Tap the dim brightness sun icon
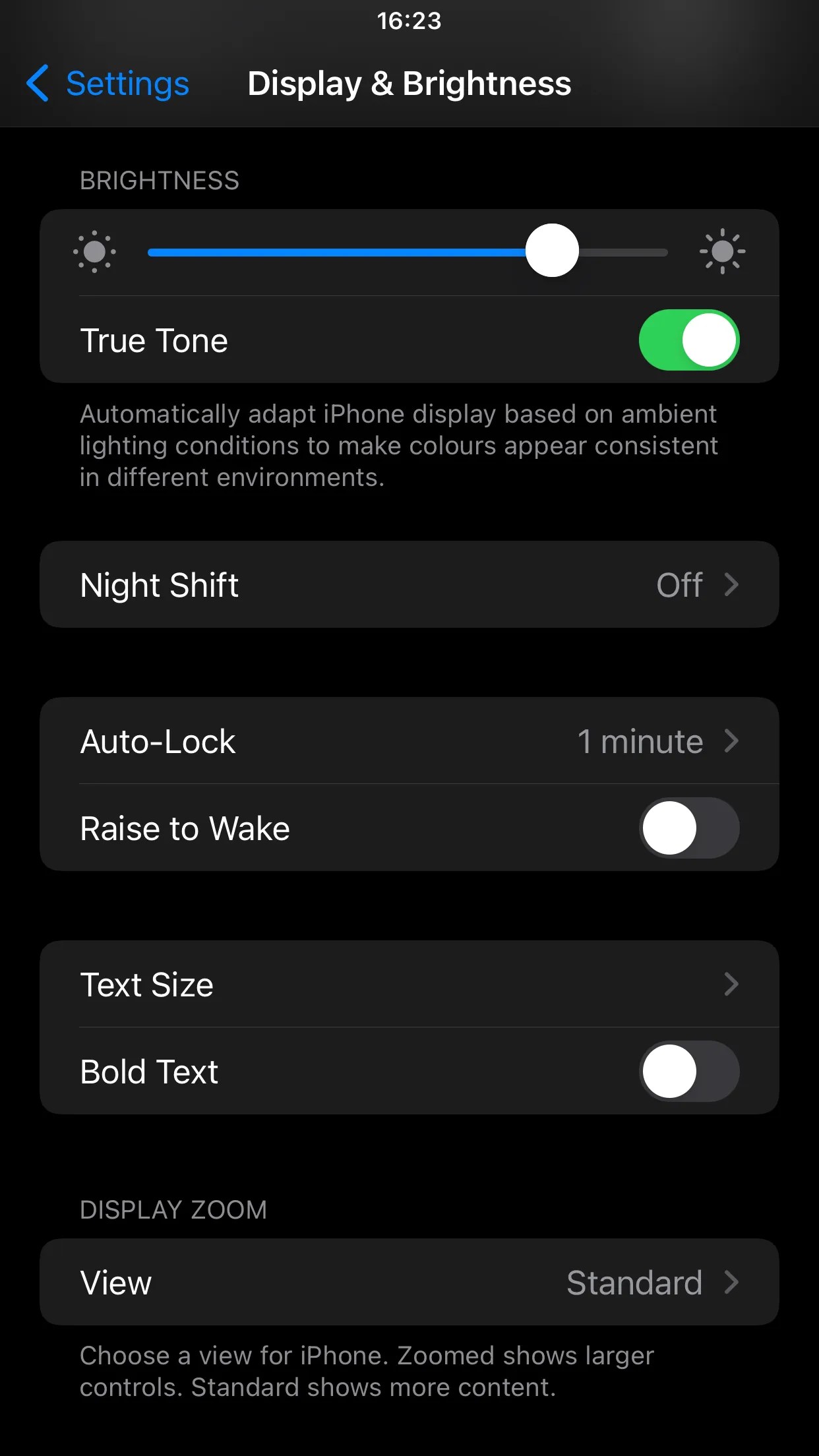 click(x=96, y=251)
